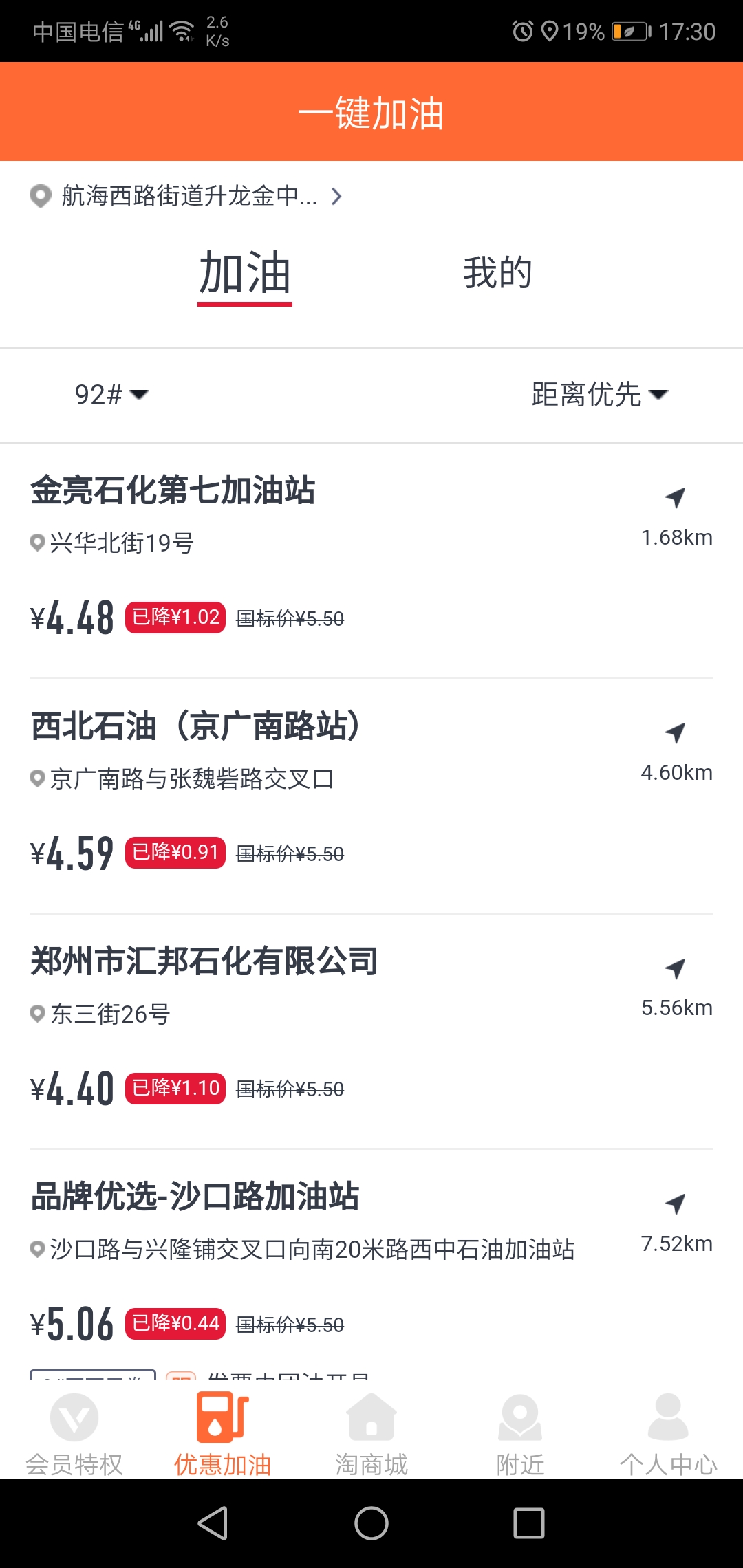The image size is (743, 1568).
Task: Tap the system back button
Action: [213, 1523]
